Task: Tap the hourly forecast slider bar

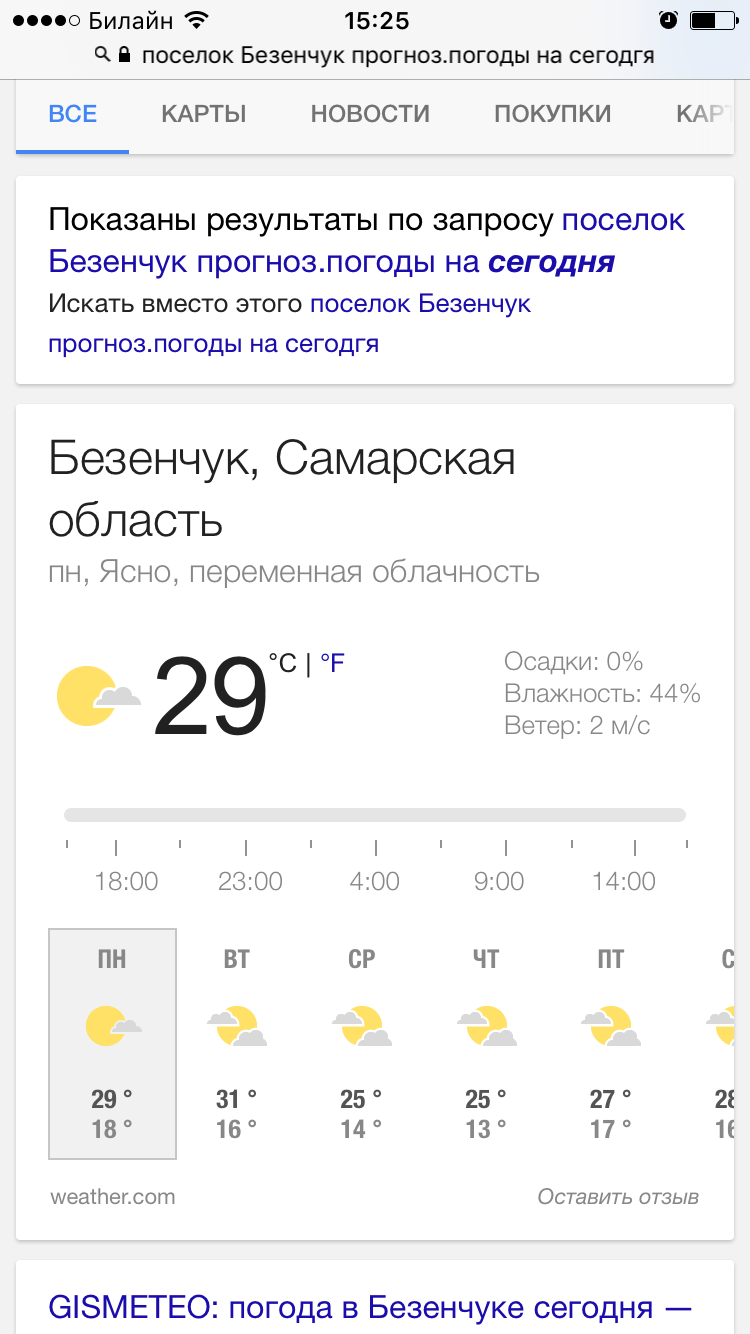Action: pyautogui.click(x=375, y=815)
